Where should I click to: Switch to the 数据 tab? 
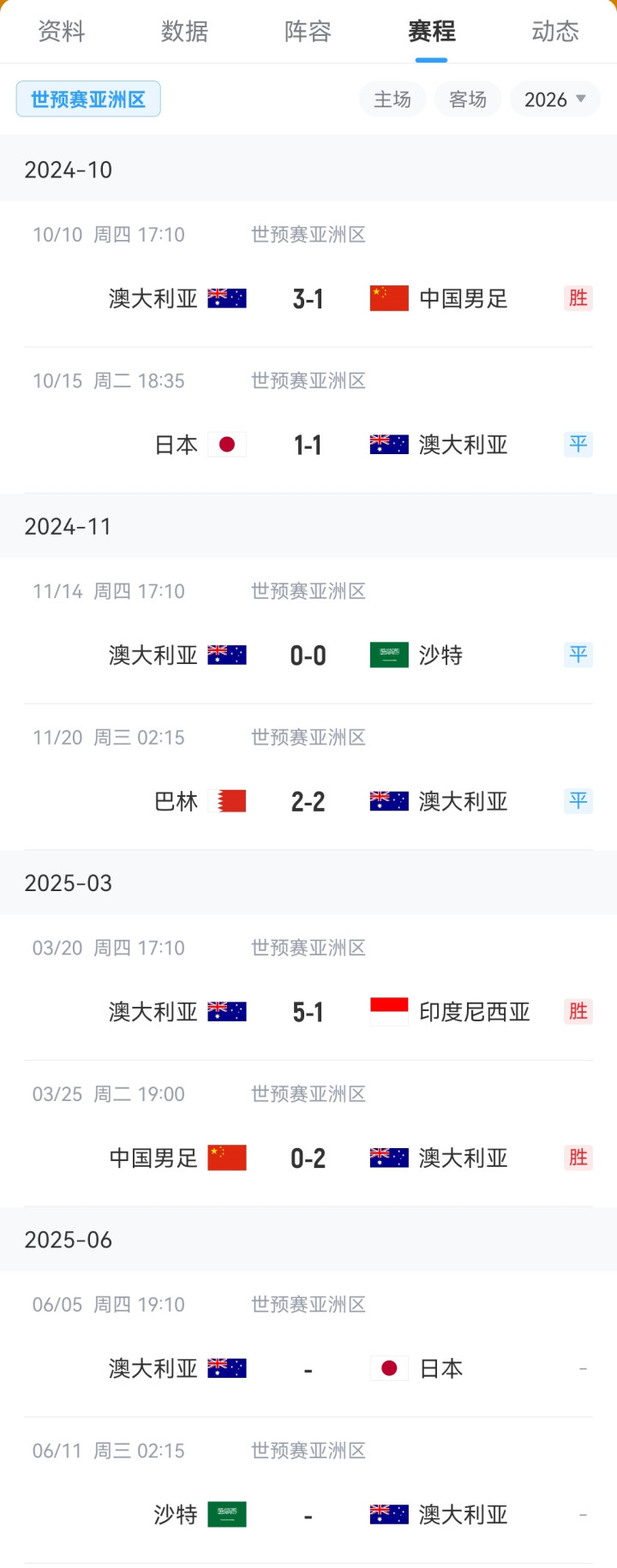coord(185,32)
